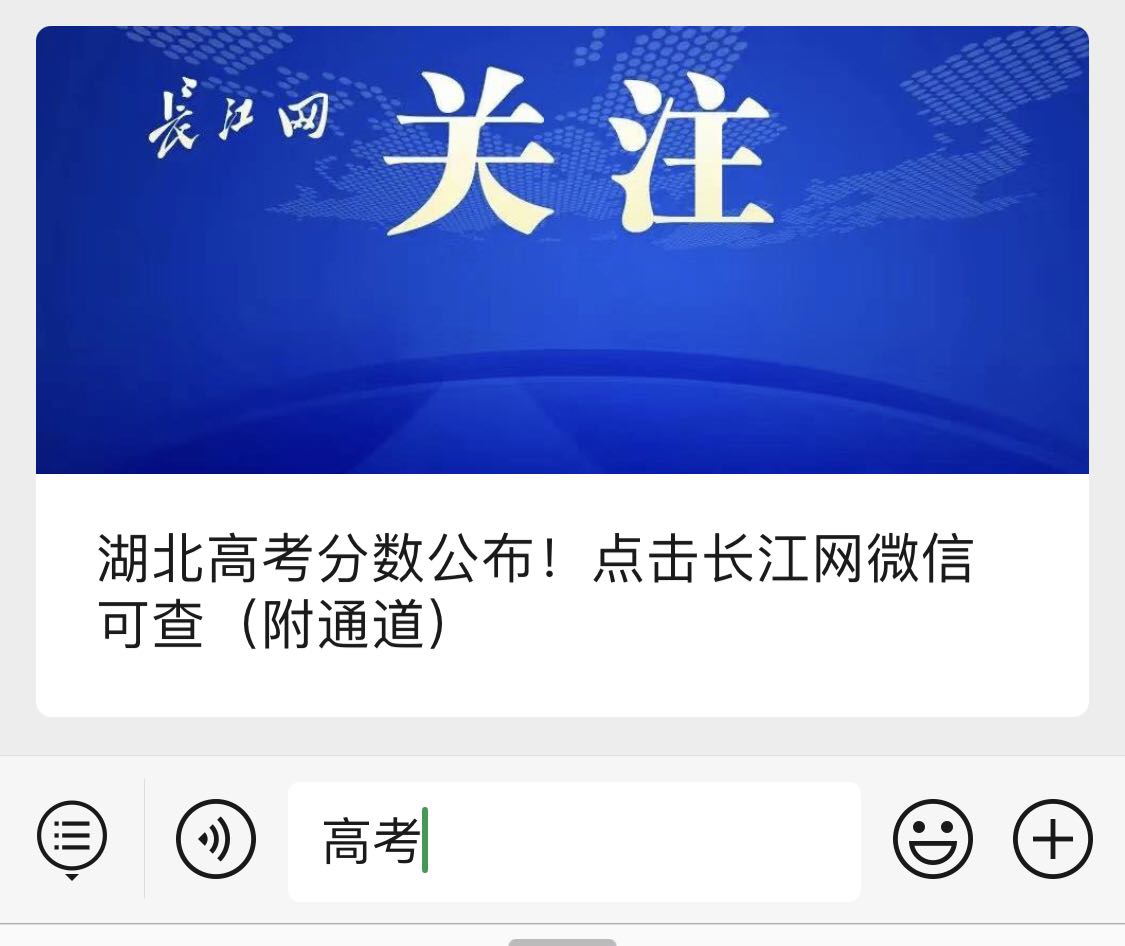This screenshot has width=1125, height=946.
Task: Switch to voice message input
Action: tap(216, 839)
